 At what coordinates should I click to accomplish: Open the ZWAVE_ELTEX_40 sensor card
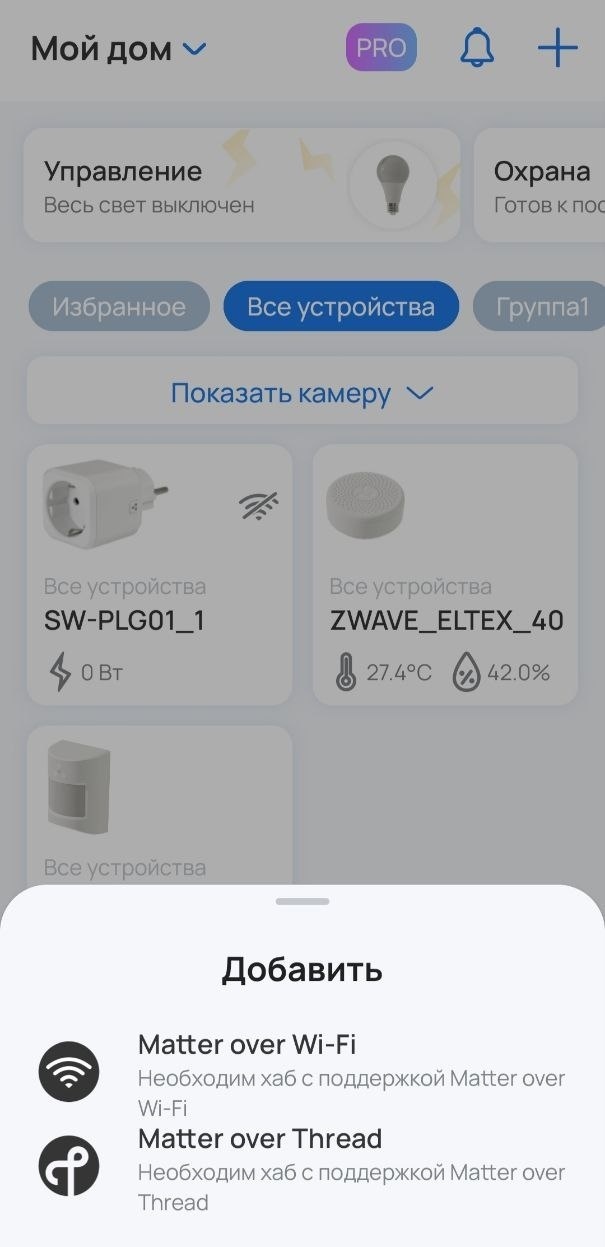[x=445, y=574]
